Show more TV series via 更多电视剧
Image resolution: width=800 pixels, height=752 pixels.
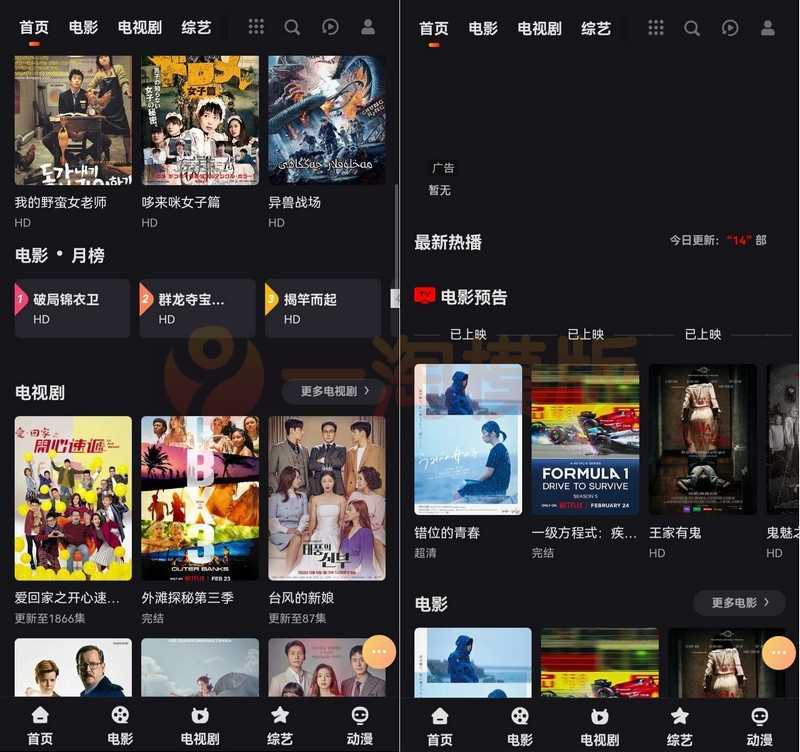(334, 391)
